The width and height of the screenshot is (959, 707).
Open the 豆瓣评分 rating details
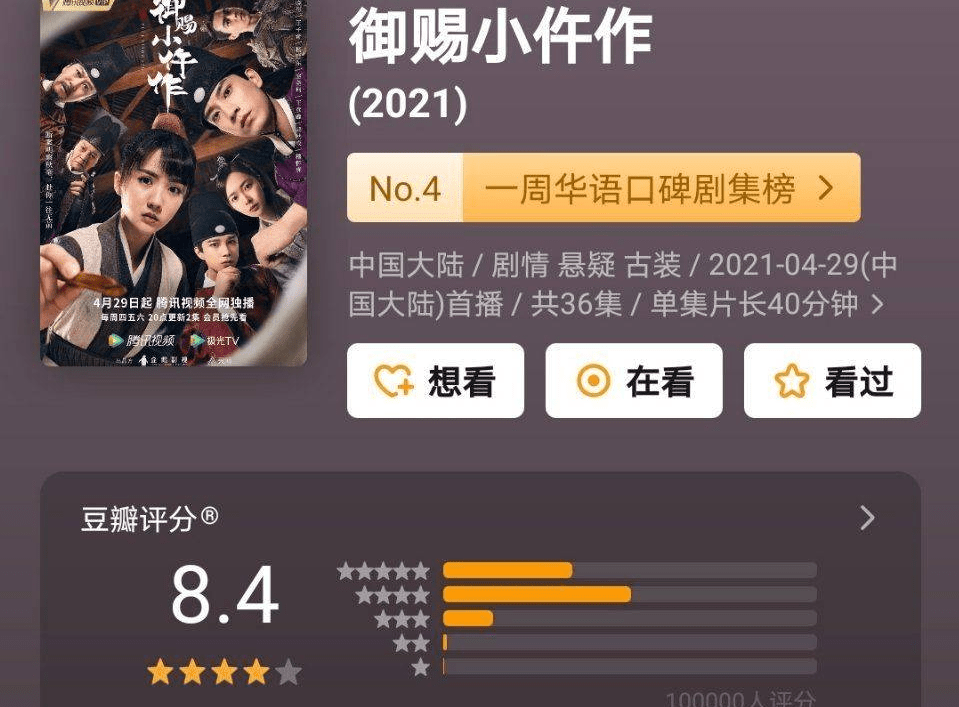tap(866, 518)
